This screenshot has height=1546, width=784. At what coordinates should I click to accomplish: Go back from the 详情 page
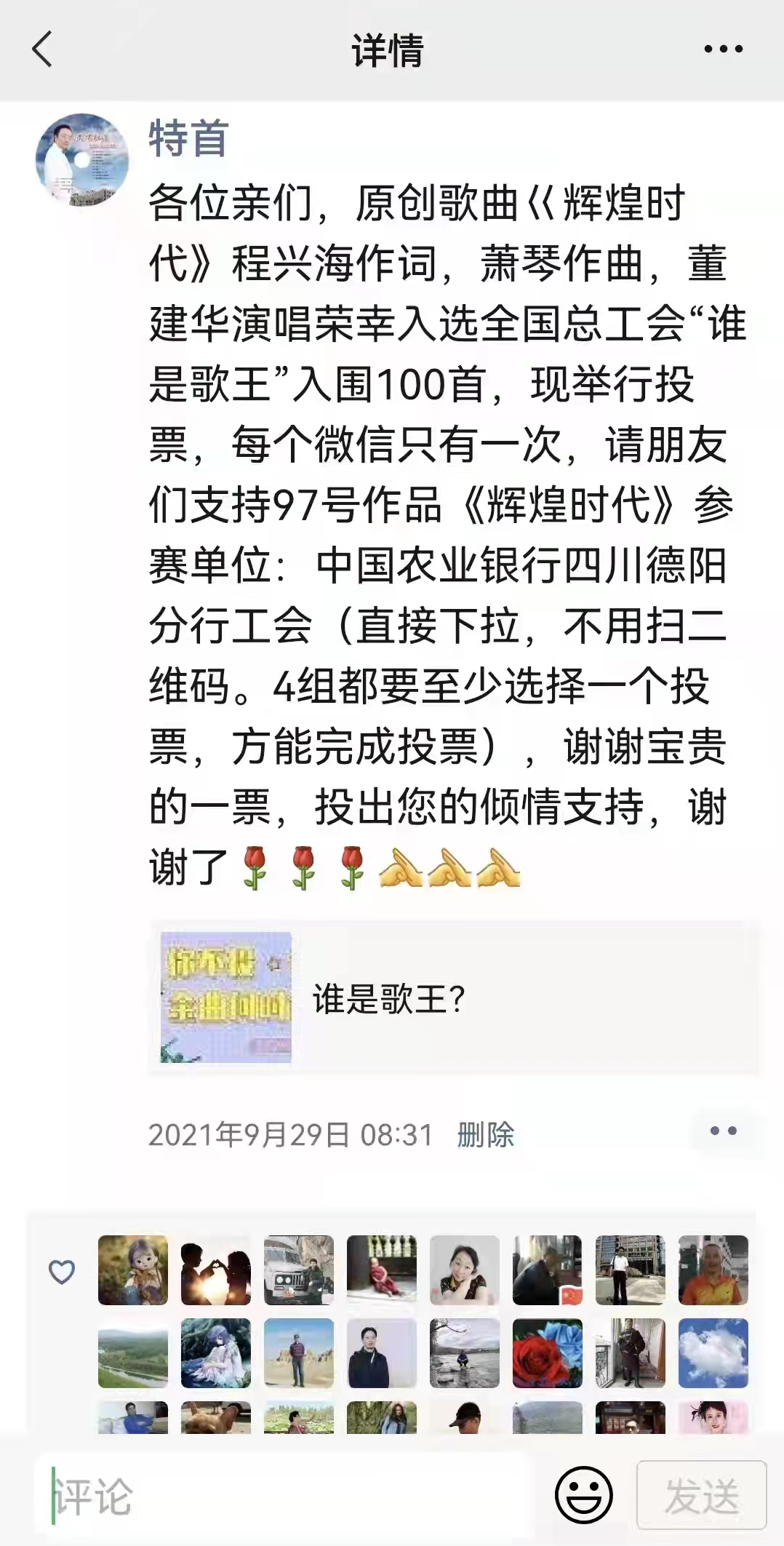(x=42, y=49)
